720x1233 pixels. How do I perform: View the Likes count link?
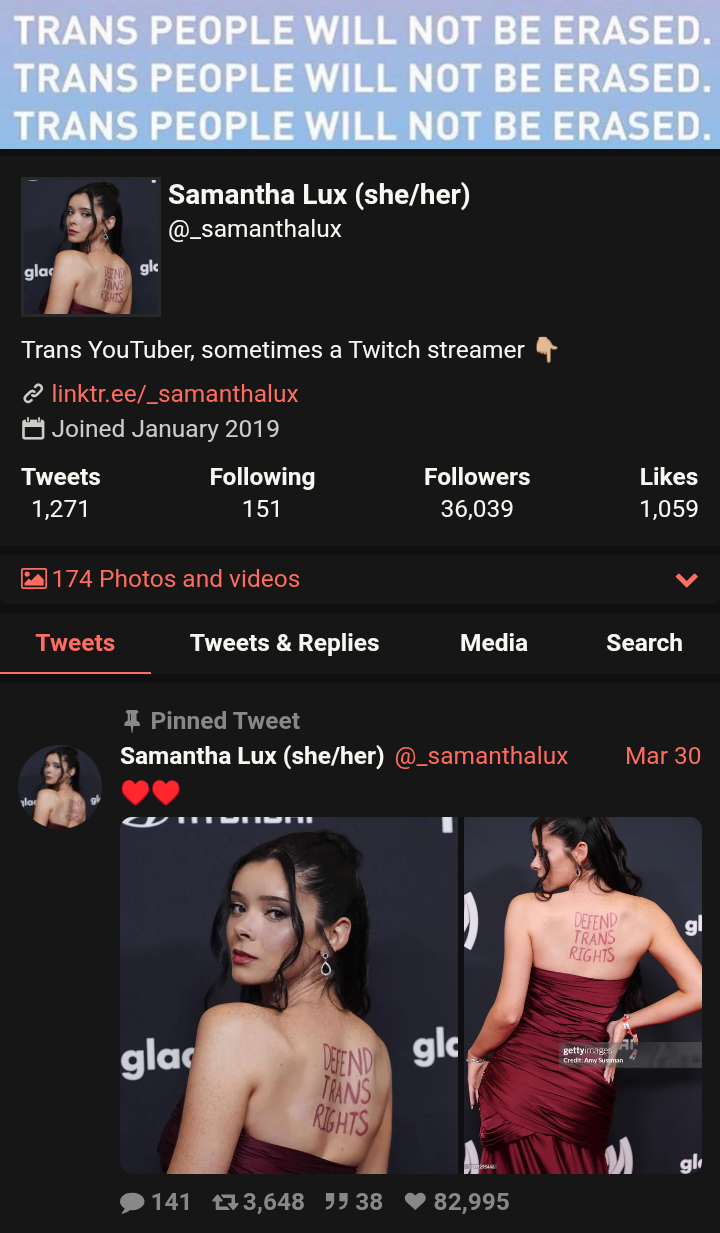click(668, 493)
